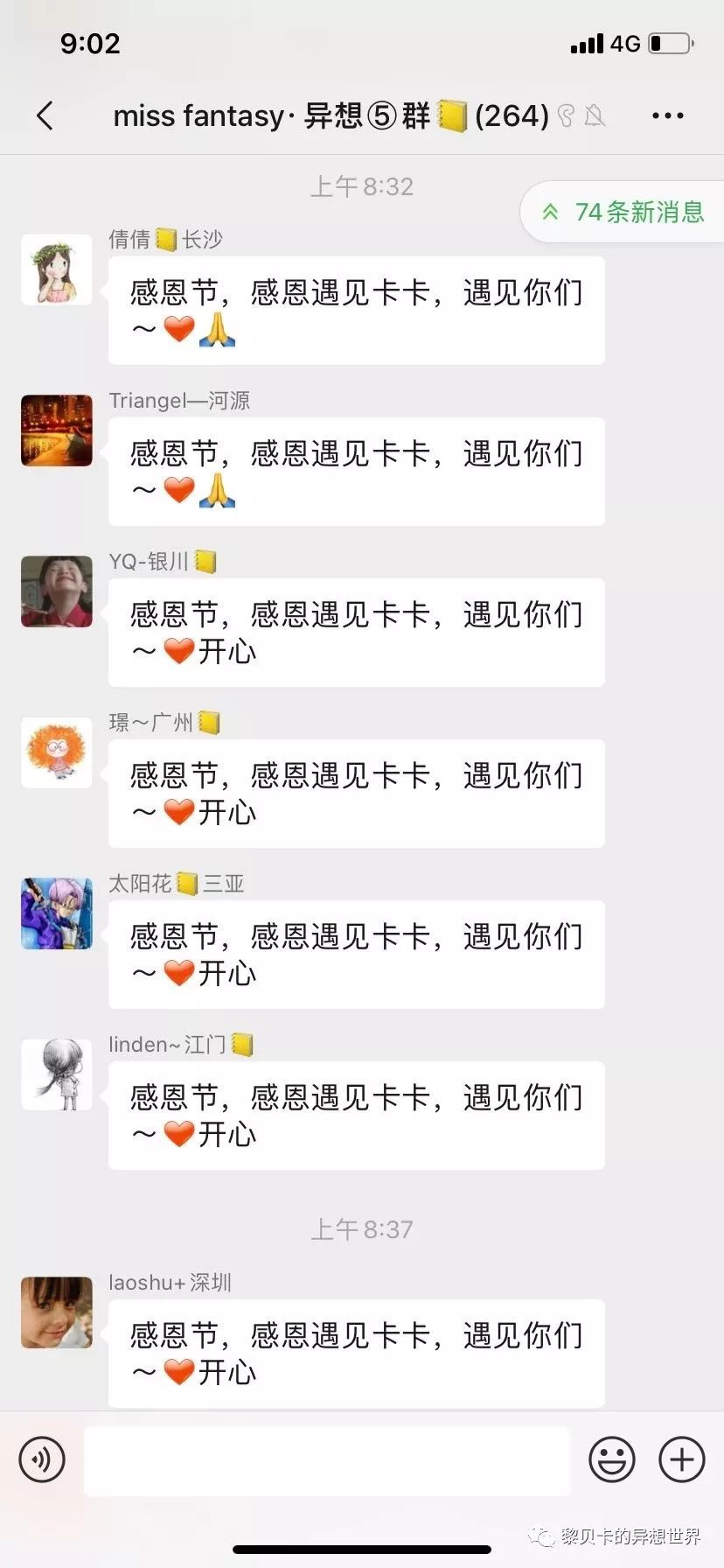Open the three-dot chat options menu
The width and height of the screenshot is (724, 1568).
[x=668, y=115]
